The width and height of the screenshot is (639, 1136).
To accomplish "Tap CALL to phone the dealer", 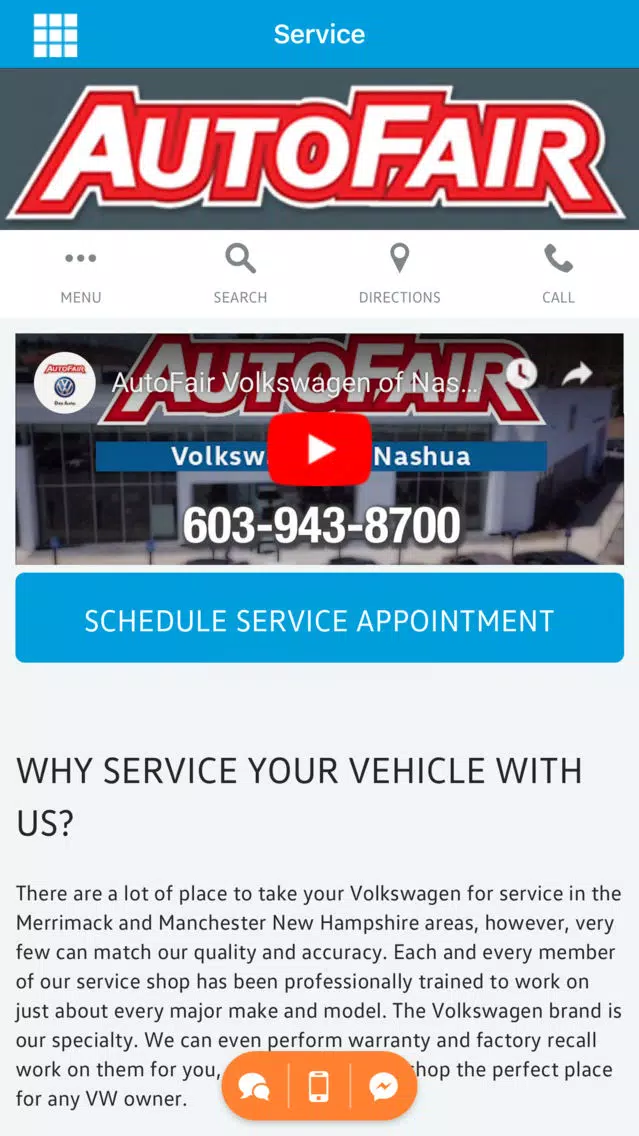I will (558, 275).
